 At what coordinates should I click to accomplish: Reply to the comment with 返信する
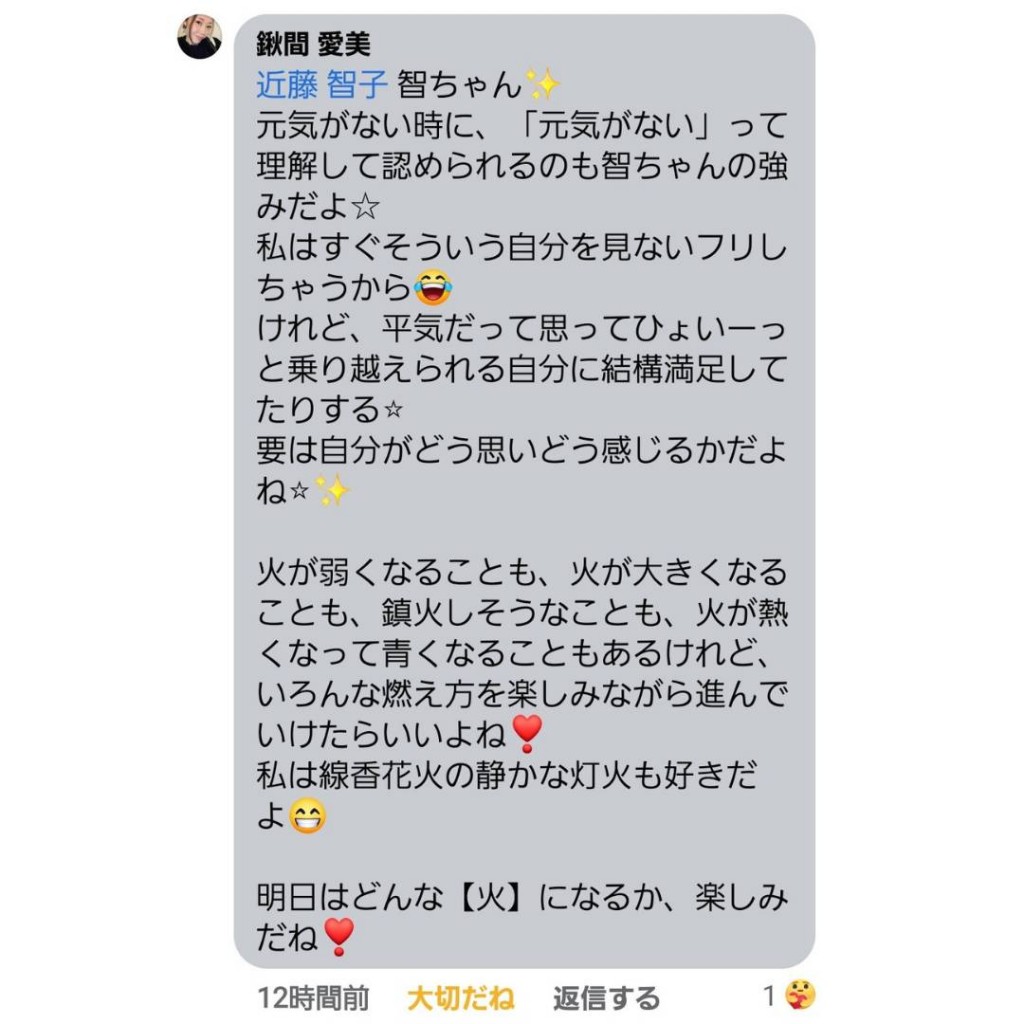(606, 997)
